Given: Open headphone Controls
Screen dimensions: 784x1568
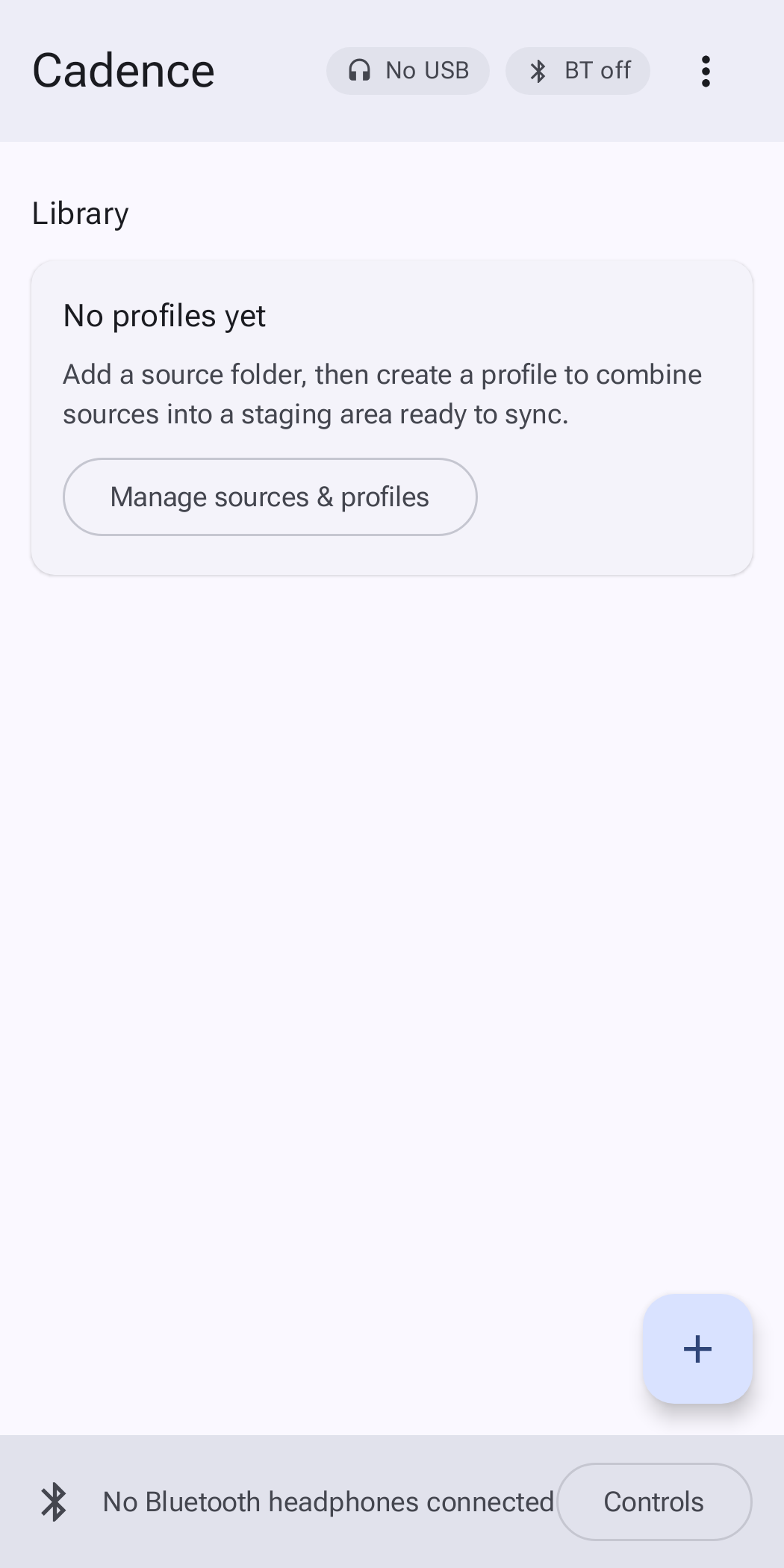Looking at the screenshot, I should (654, 1502).
